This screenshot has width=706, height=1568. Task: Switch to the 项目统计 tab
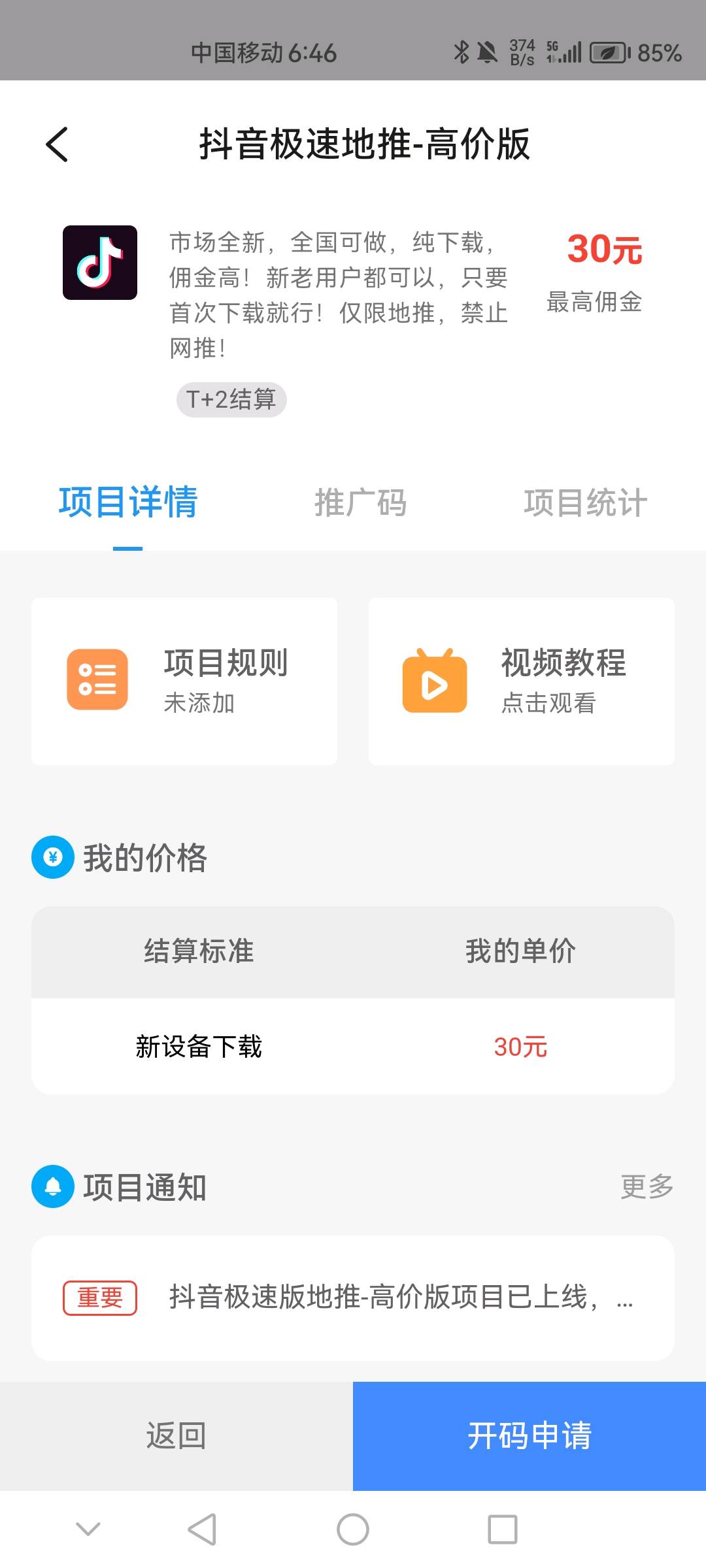(585, 502)
